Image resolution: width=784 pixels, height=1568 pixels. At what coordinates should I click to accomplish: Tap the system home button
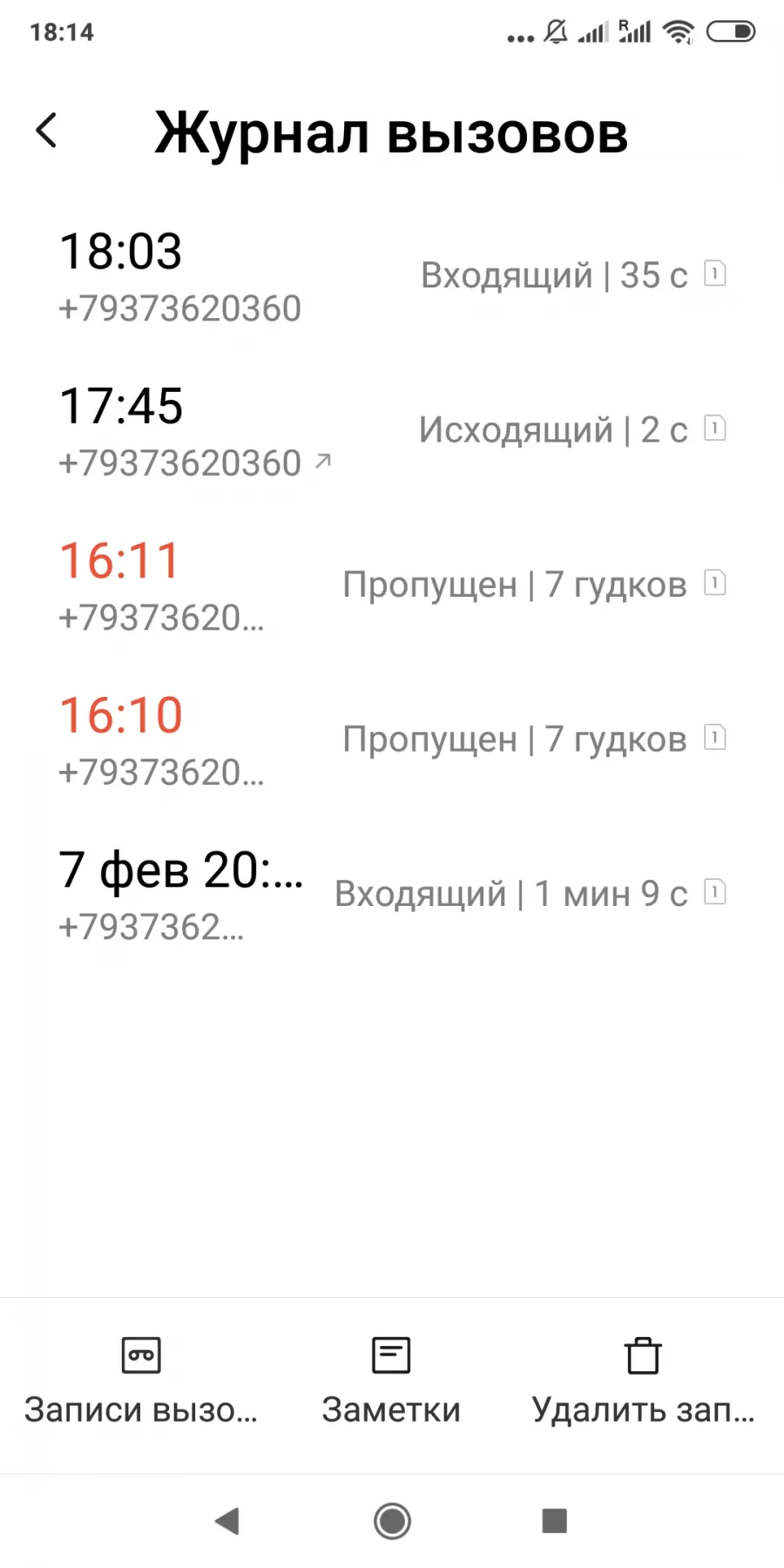(392, 1521)
